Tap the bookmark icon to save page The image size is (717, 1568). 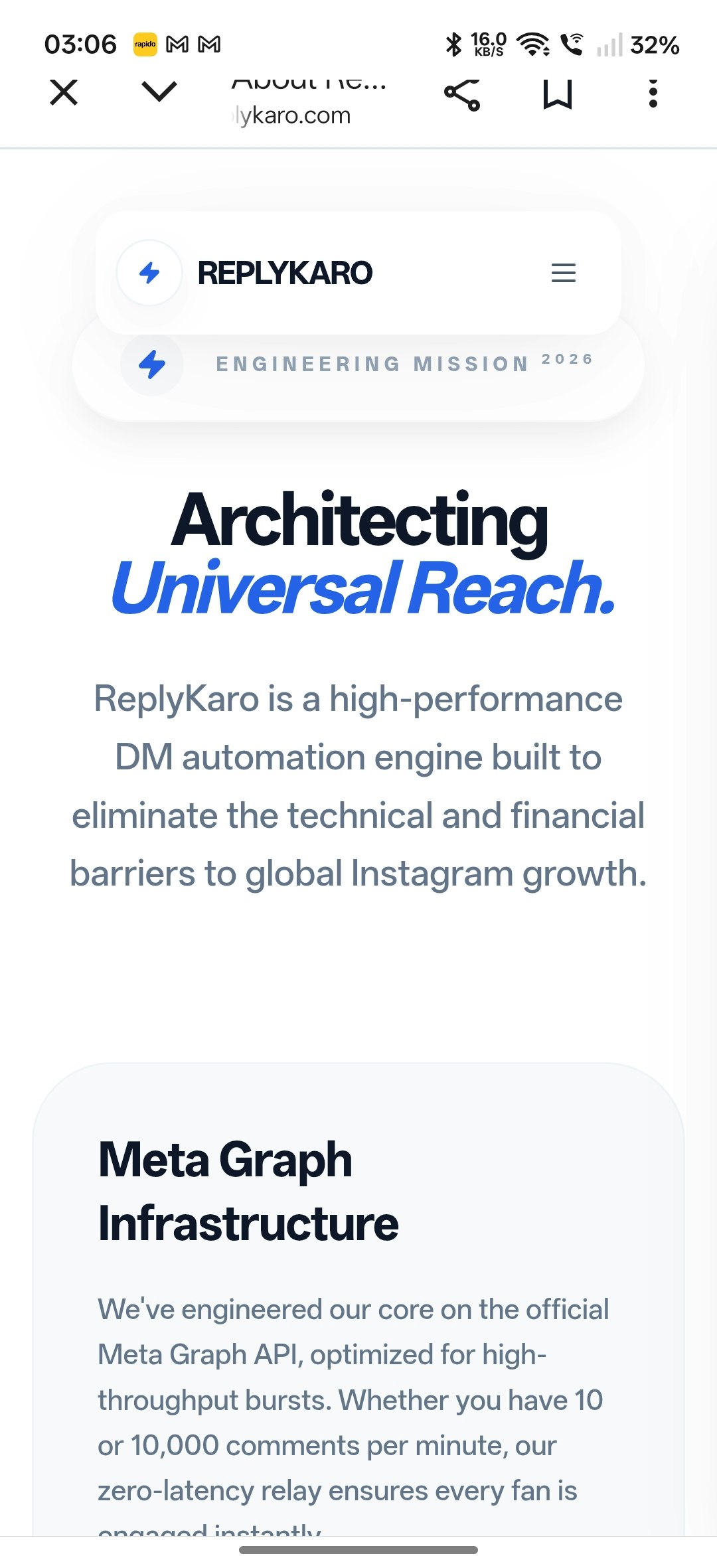(558, 94)
